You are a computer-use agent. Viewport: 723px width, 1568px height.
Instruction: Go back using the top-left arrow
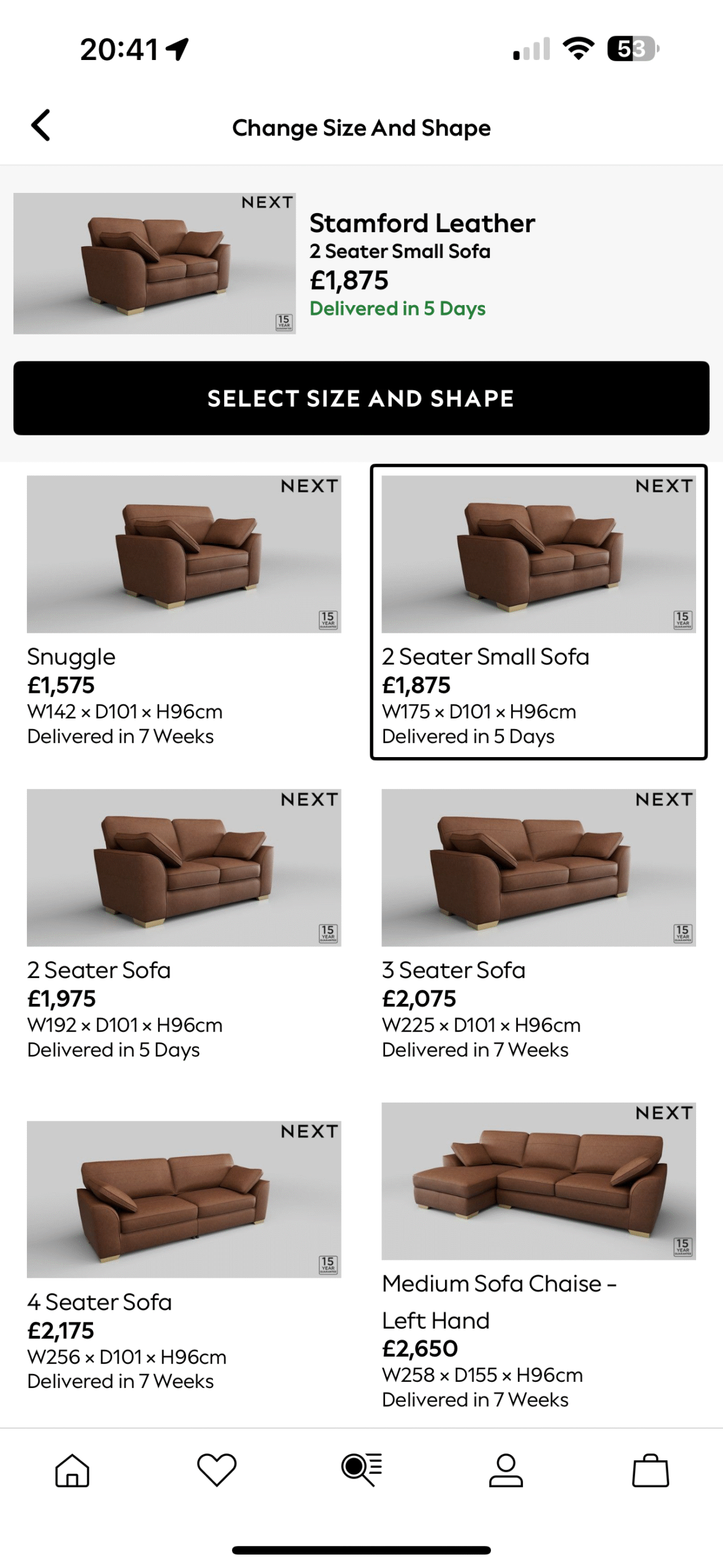[x=41, y=126]
